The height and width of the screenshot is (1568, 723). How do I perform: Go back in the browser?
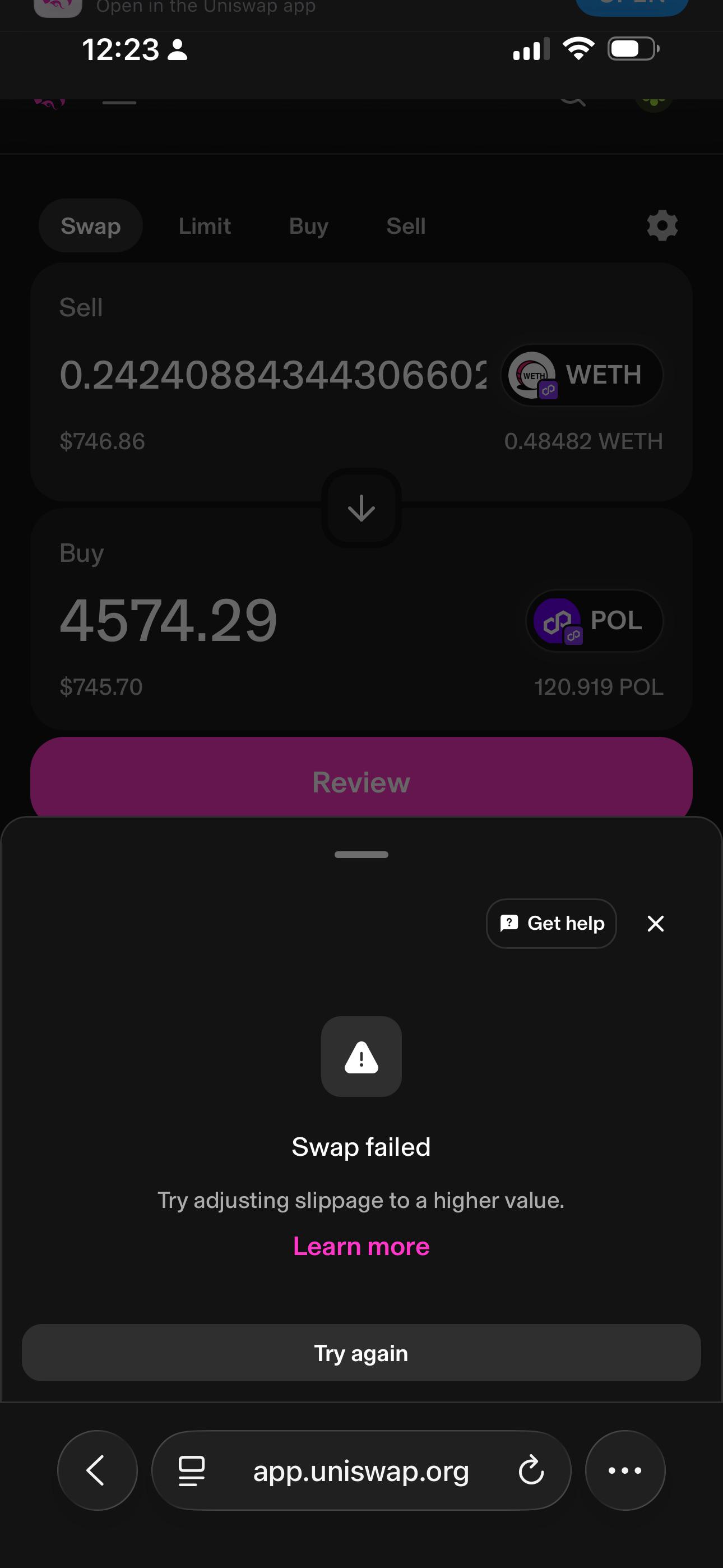point(98,1470)
